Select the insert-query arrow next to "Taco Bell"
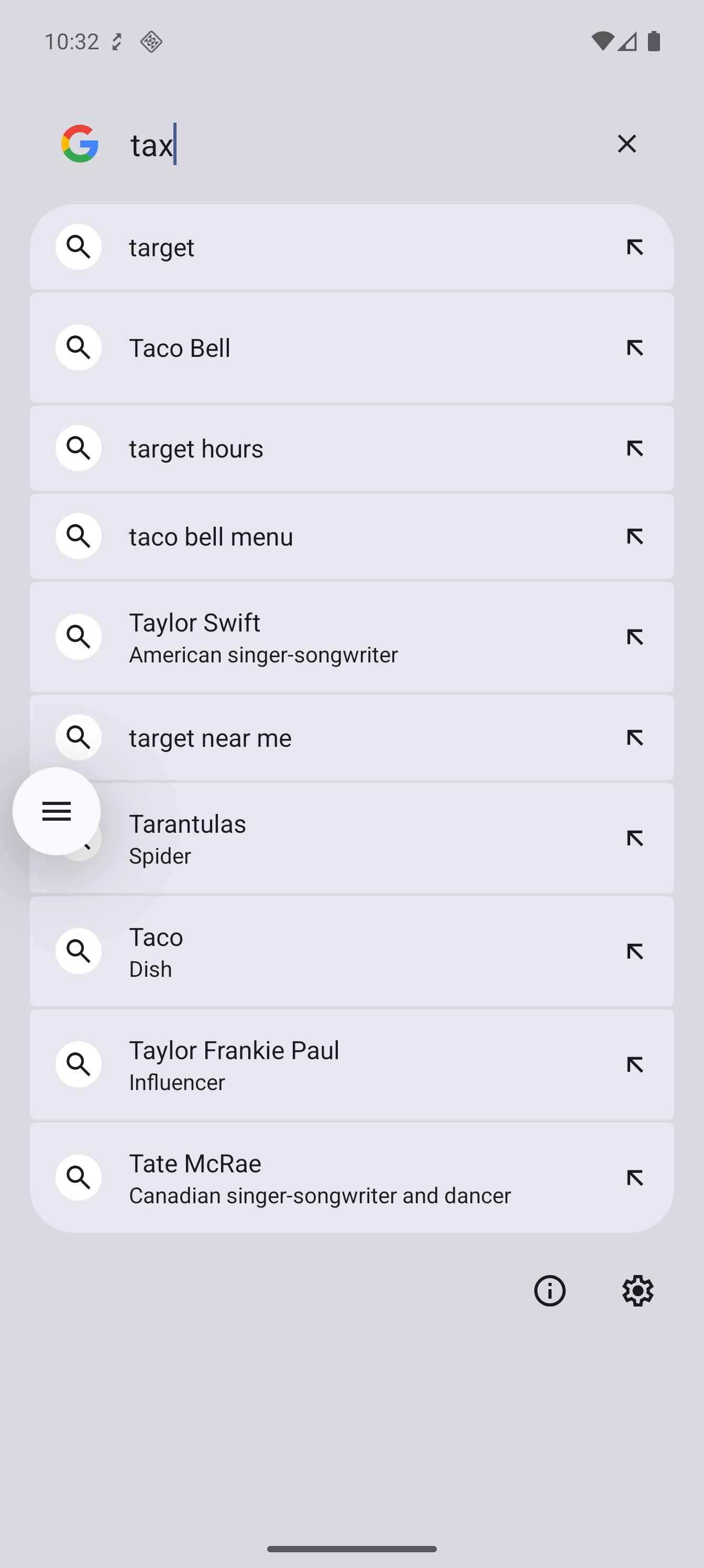This screenshot has height=1568, width=704. pyautogui.click(x=635, y=347)
